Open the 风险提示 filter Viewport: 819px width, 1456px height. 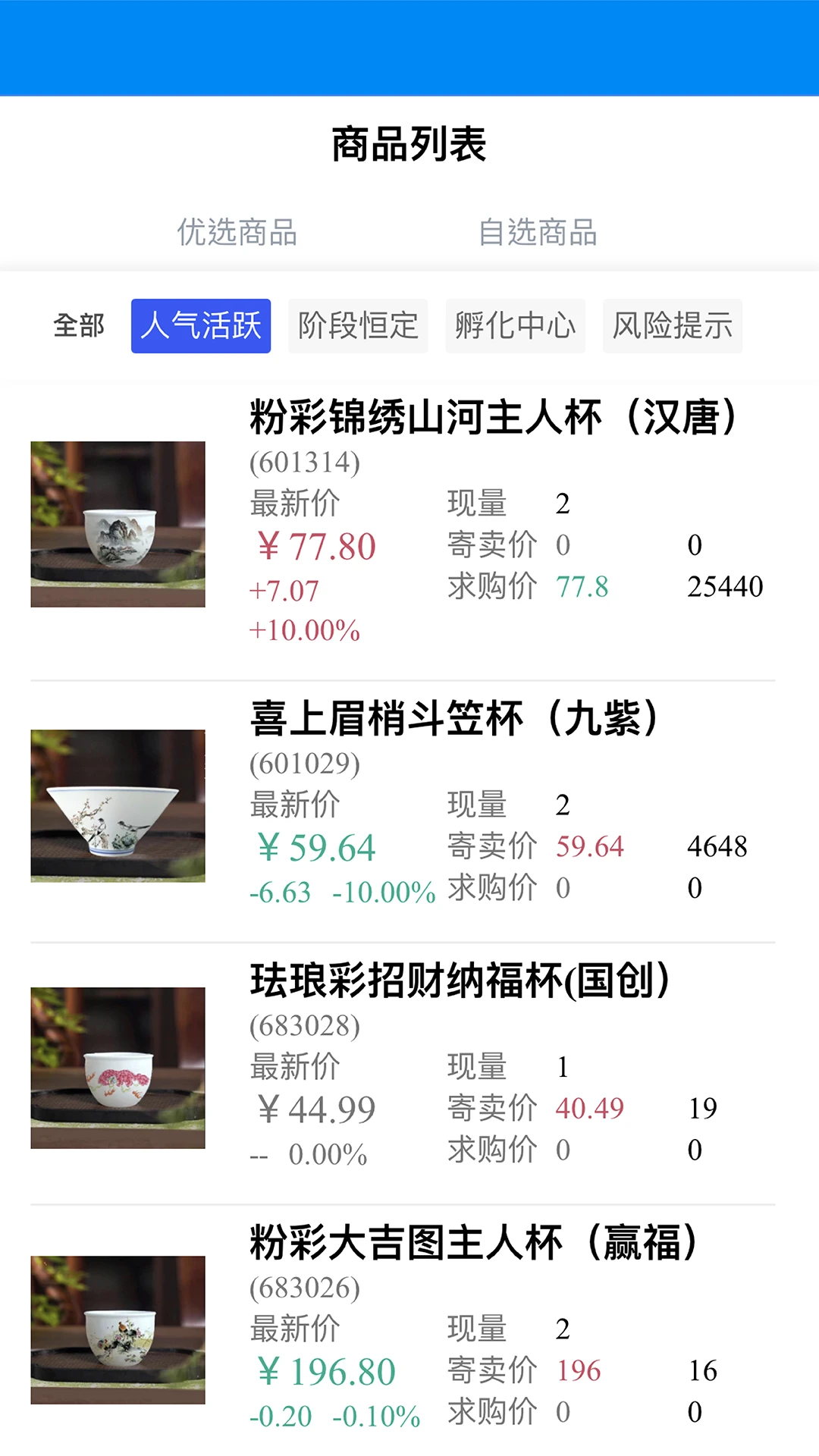click(672, 326)
